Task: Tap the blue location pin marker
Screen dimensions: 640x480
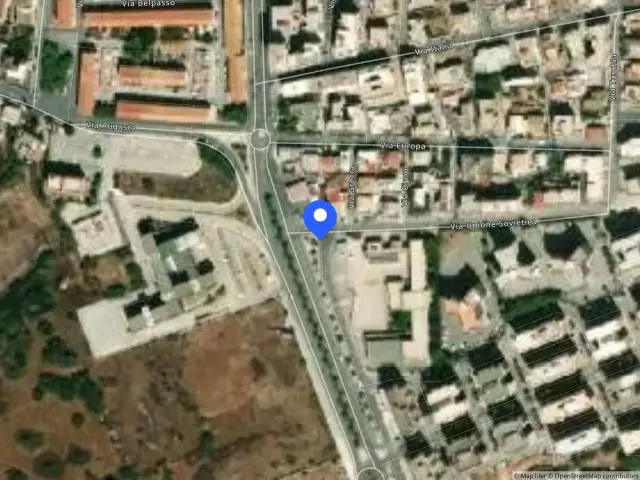Action: point(320,218)
